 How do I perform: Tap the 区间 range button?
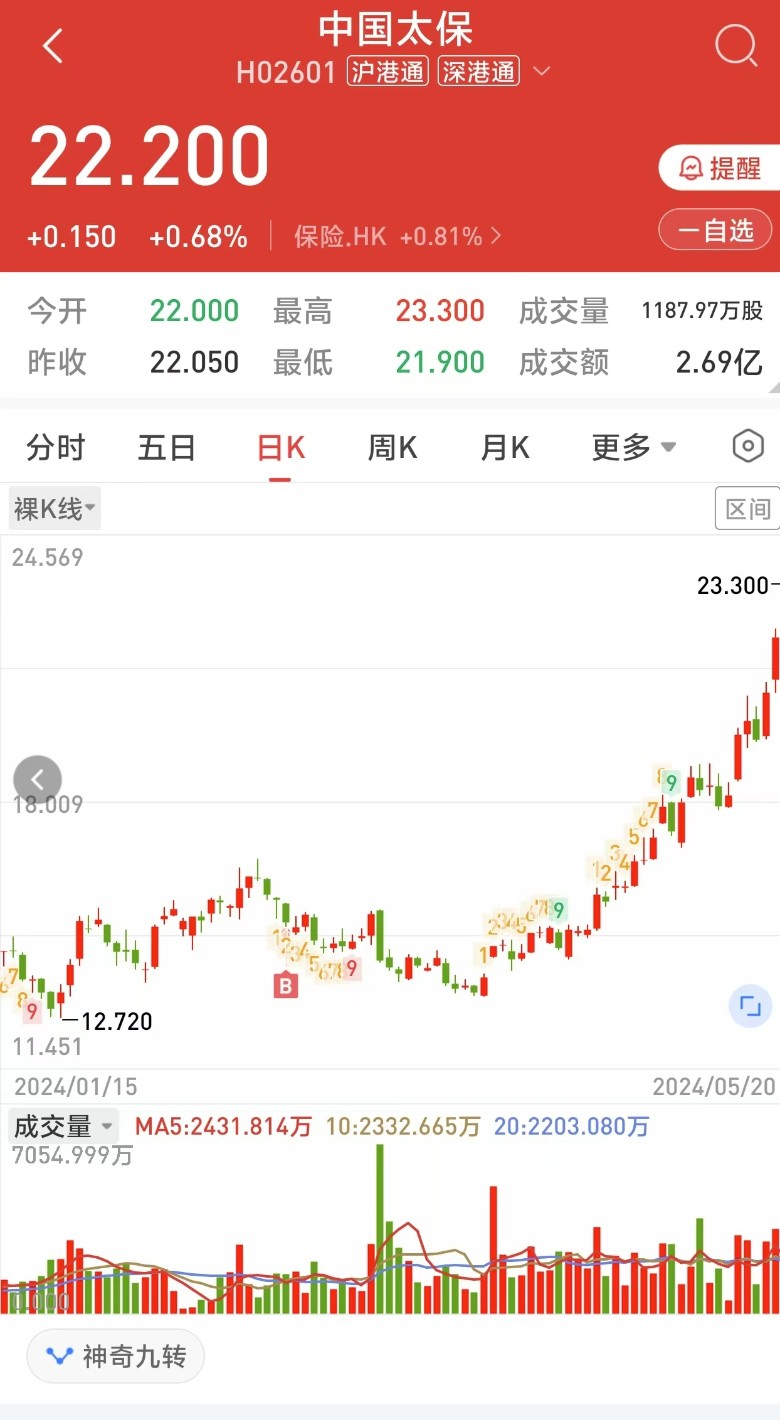[x=747, y=509]
